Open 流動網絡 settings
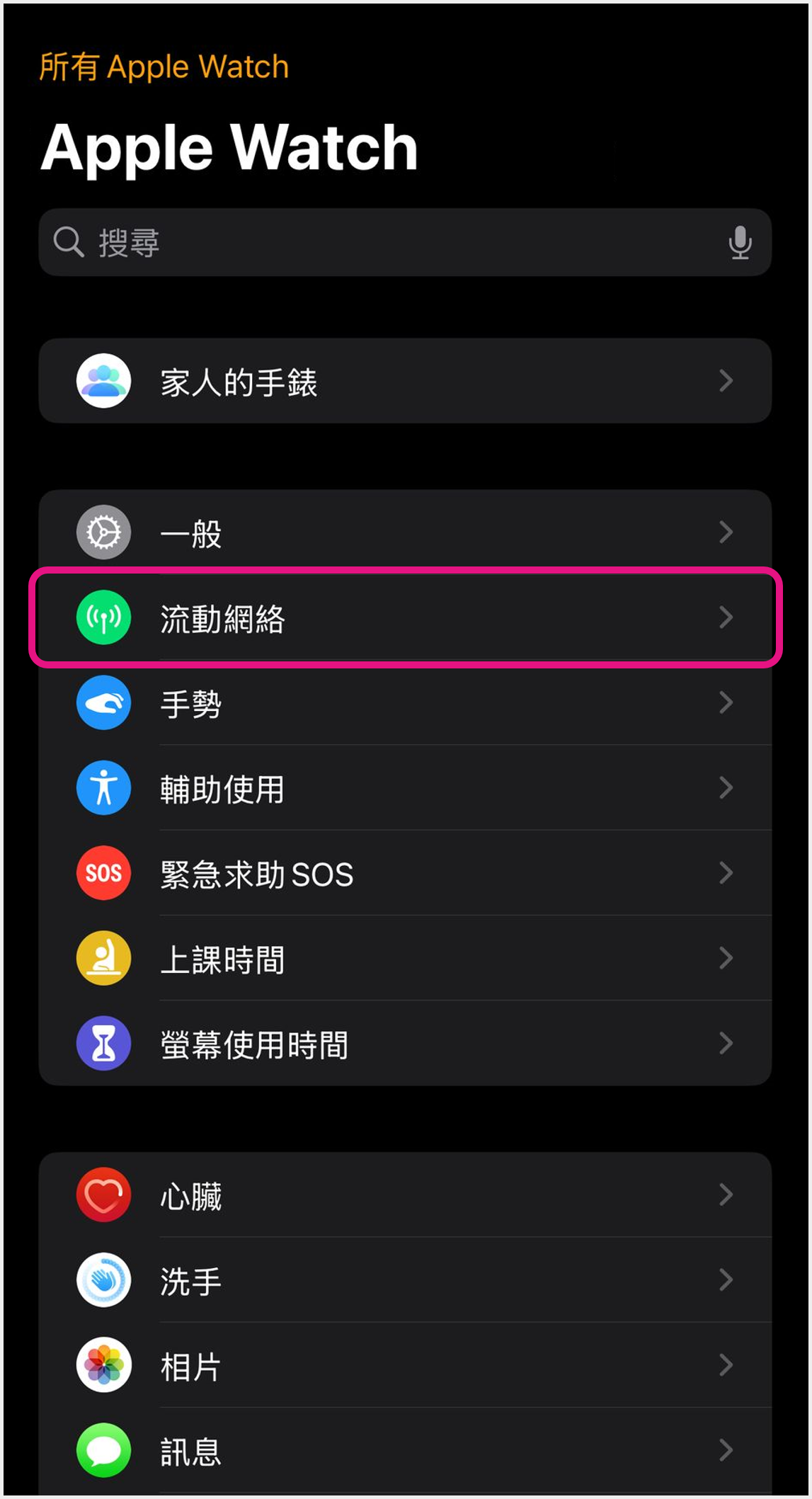Viewport: 812px width, 1499px height. tap(405, 617)
